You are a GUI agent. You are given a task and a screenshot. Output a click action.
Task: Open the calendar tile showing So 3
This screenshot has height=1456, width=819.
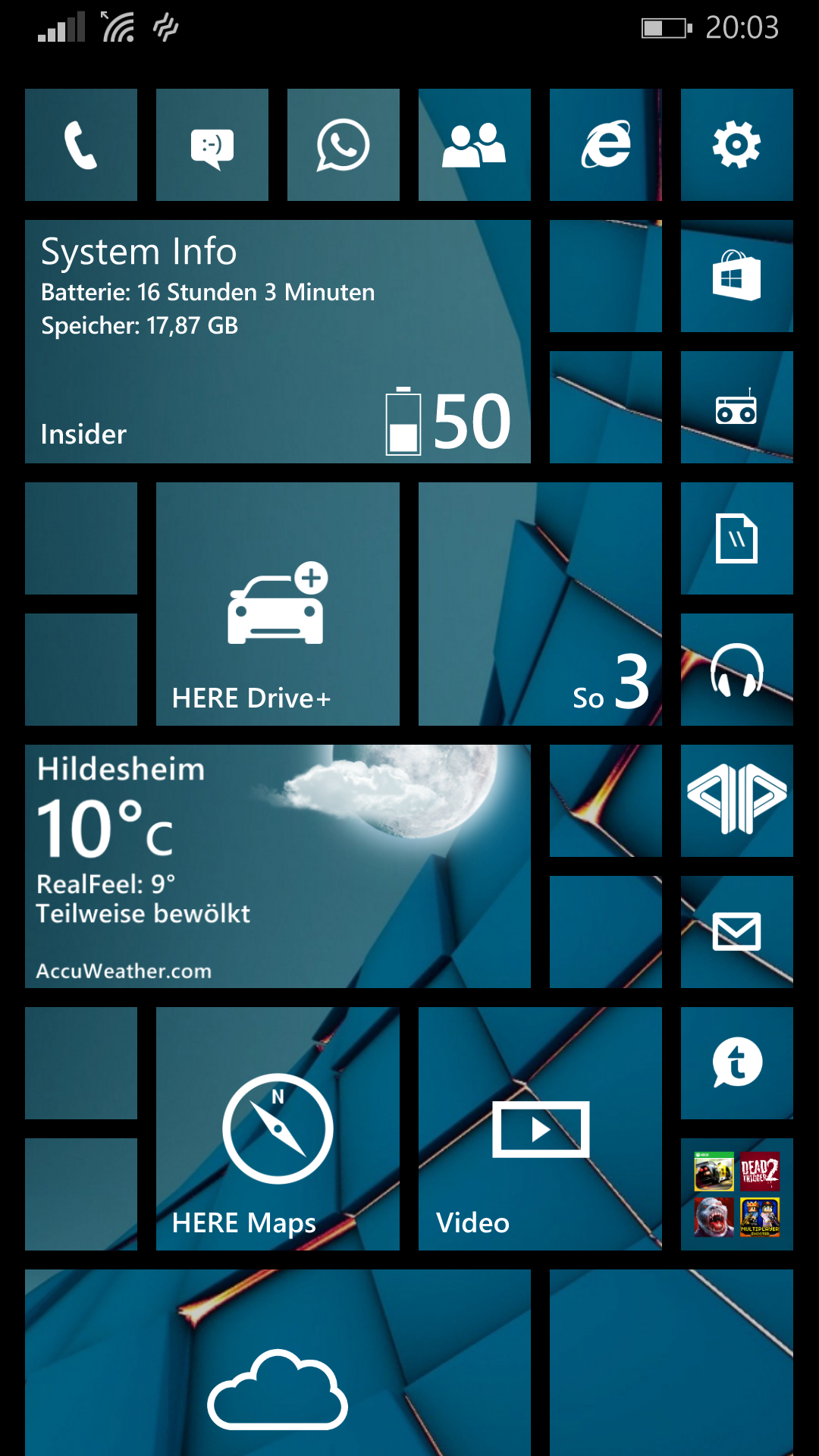540,604
